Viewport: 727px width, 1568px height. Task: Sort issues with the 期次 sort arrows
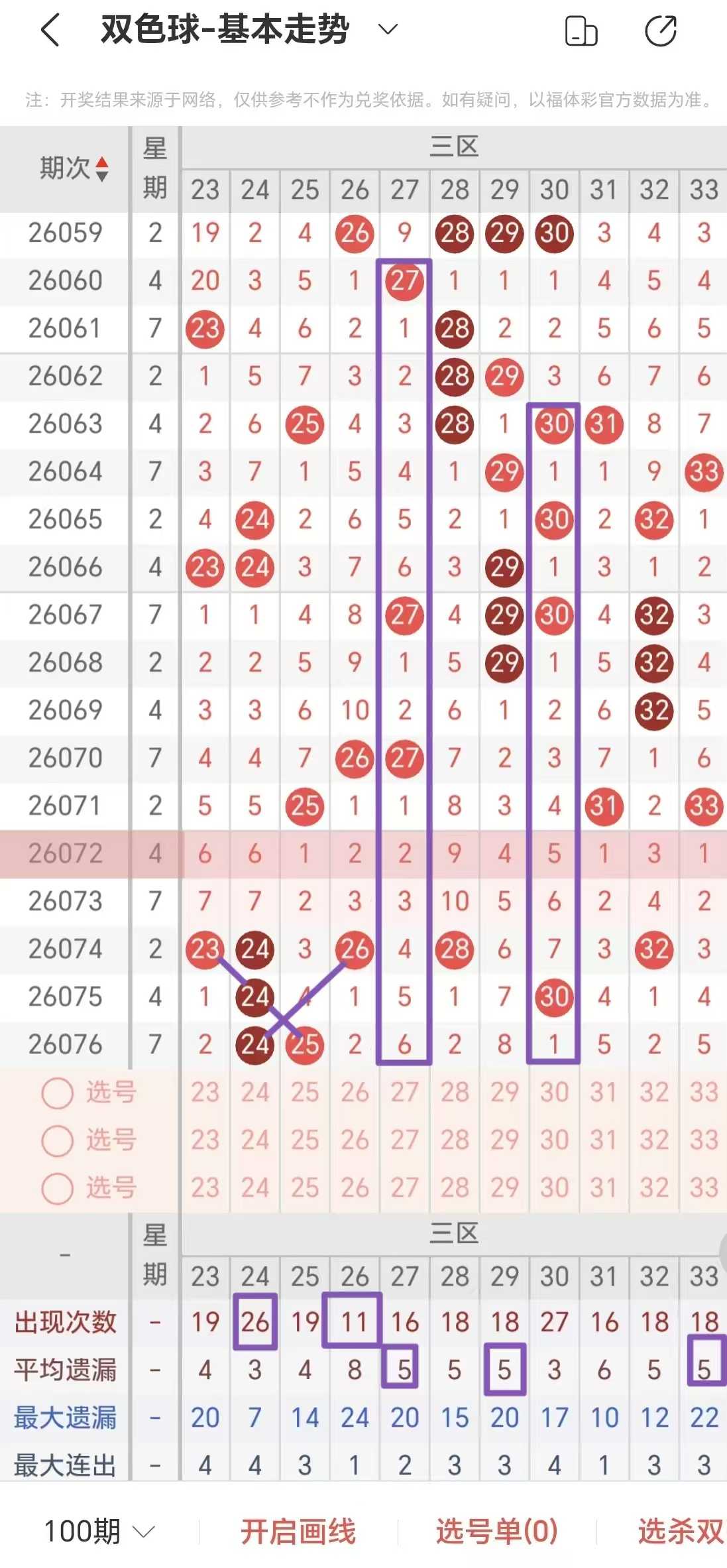pyautogui.click(x=102, y=168)
